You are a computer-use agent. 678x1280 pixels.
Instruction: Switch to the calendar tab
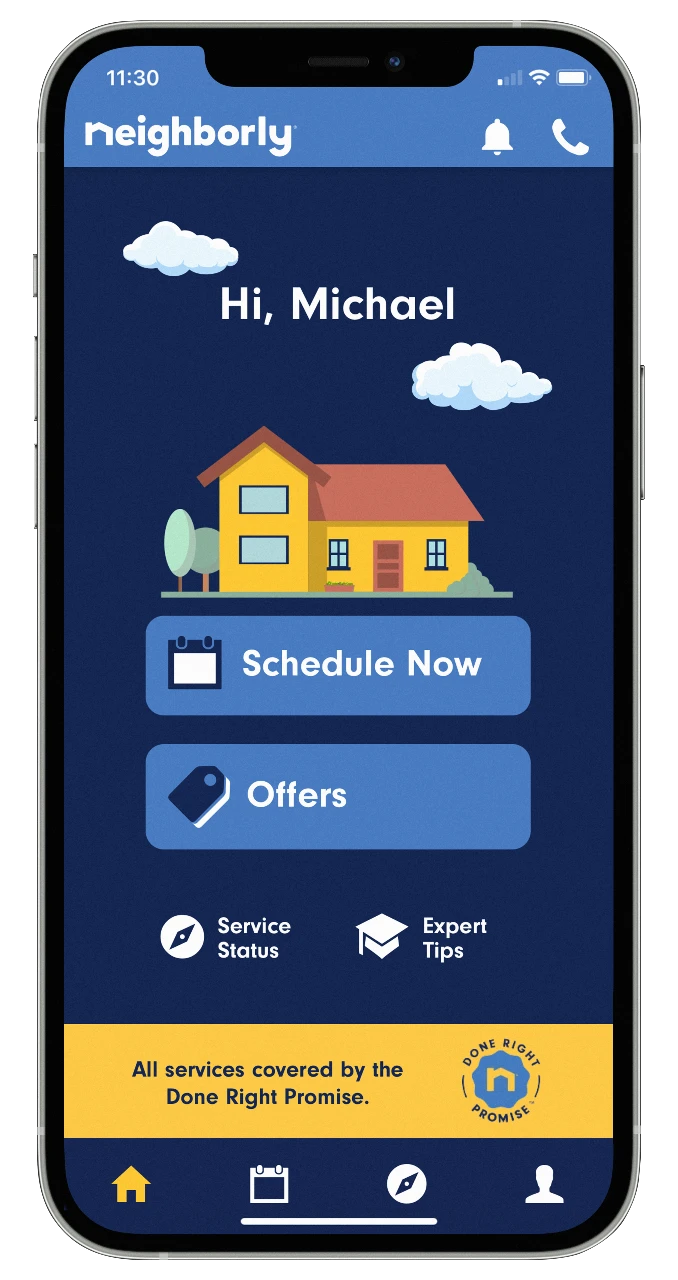[x=269, y=1185]
